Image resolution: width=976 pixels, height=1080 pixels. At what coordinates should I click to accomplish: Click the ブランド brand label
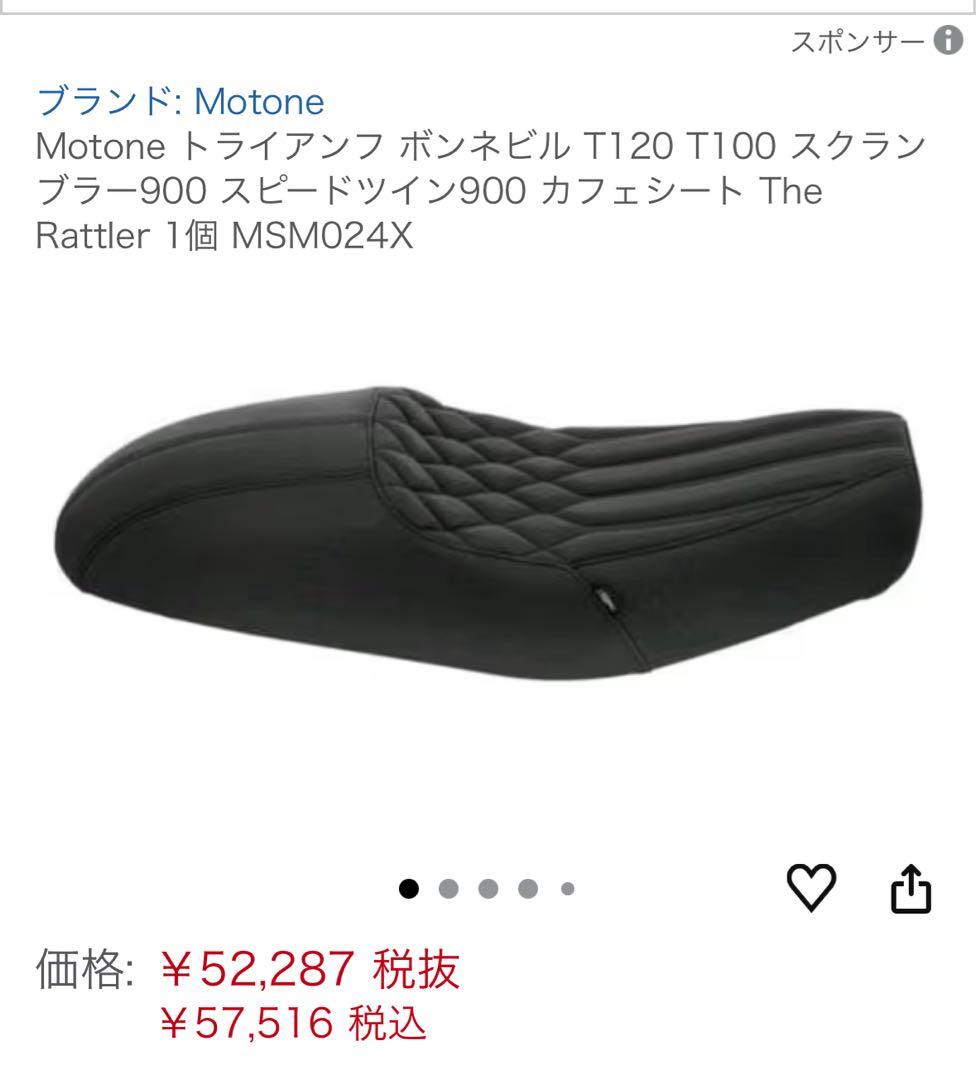tap(100, 99)
